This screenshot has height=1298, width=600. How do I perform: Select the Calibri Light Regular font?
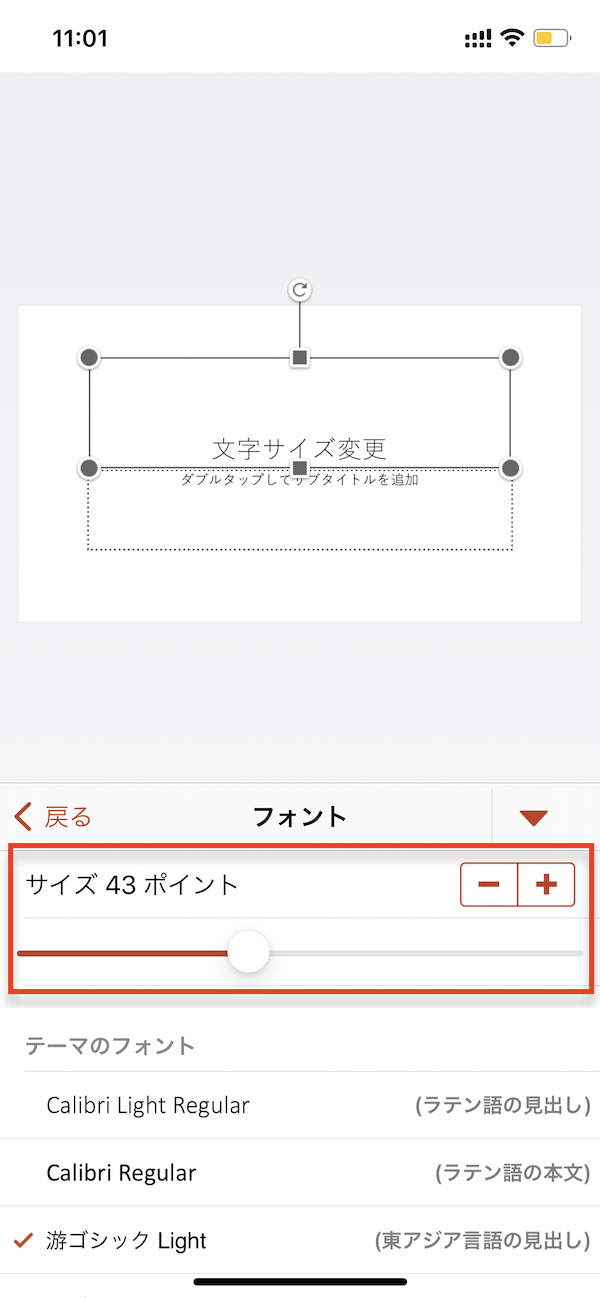tap(300, 1105)
